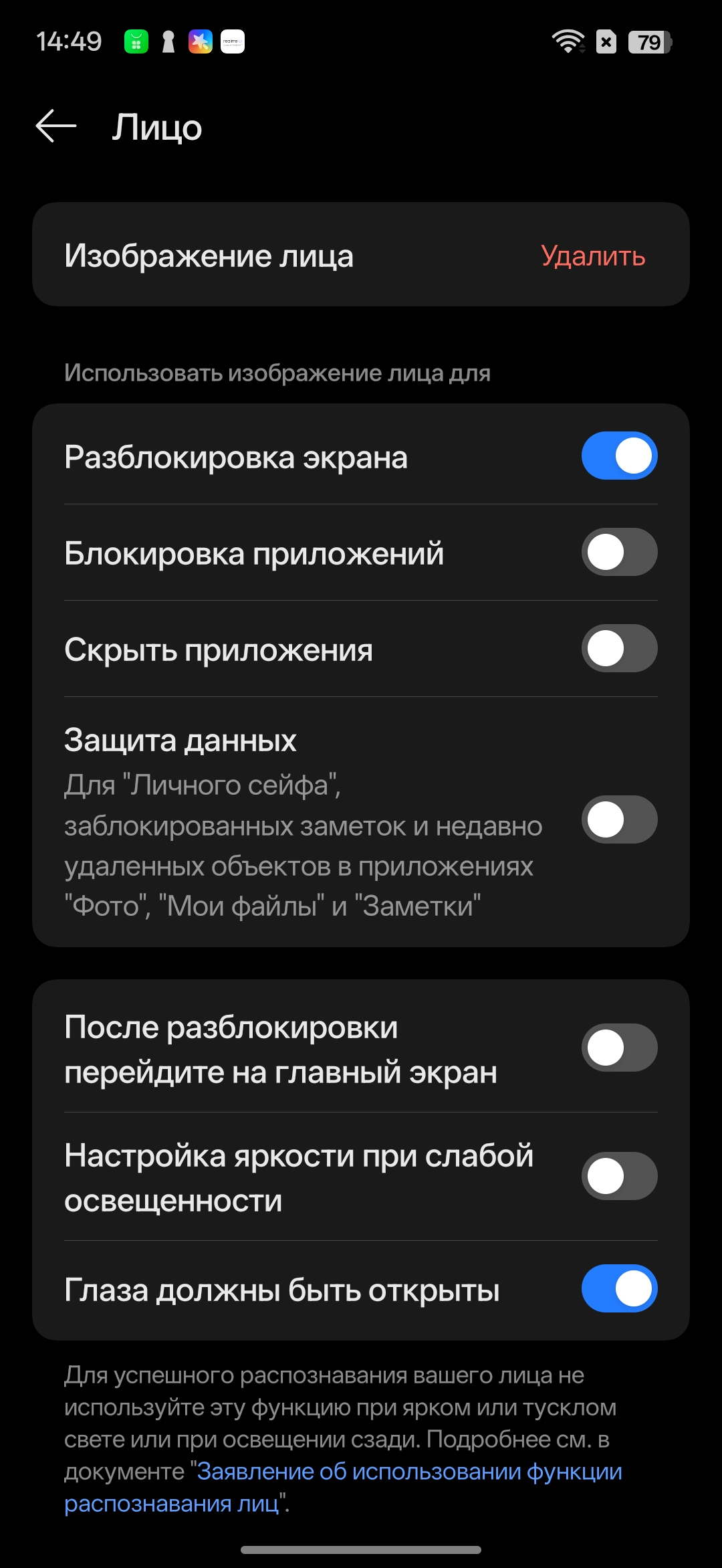722x1568 pixels.
Task: Turn on Защита данных switch
Action: pyautogui.click(x=619, y=820)
